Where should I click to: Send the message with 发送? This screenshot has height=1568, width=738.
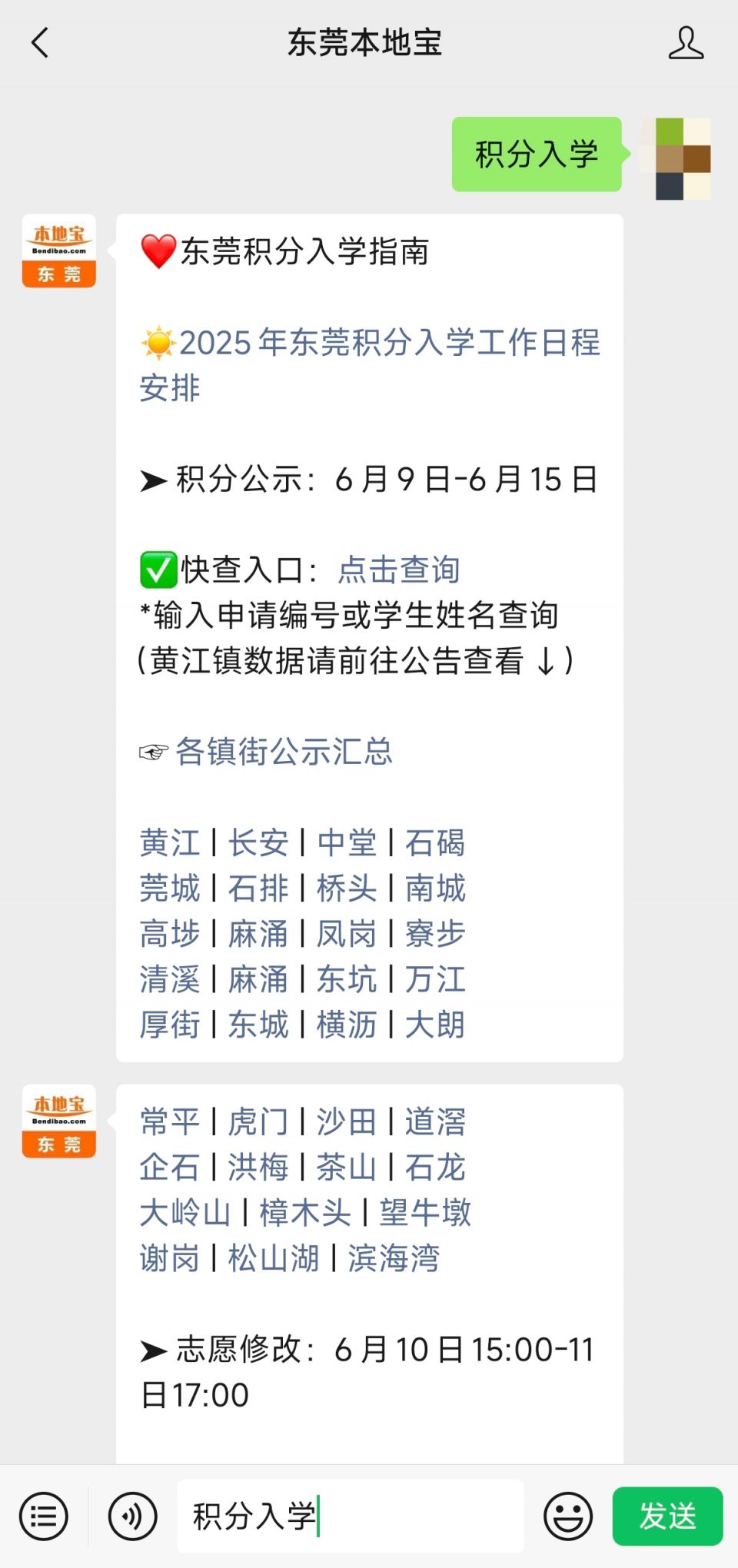click(668, 1517)
